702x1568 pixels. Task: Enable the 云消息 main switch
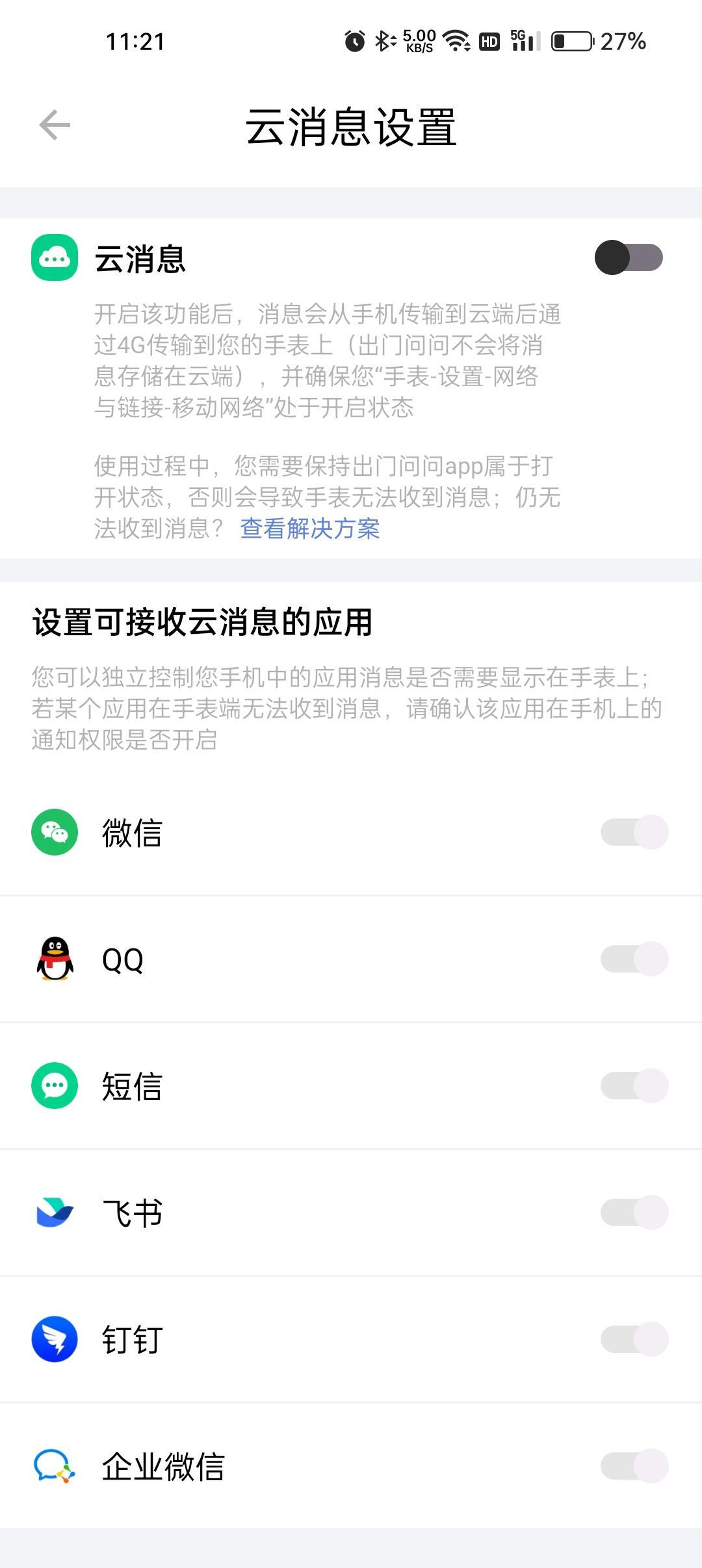click(628, 258)
